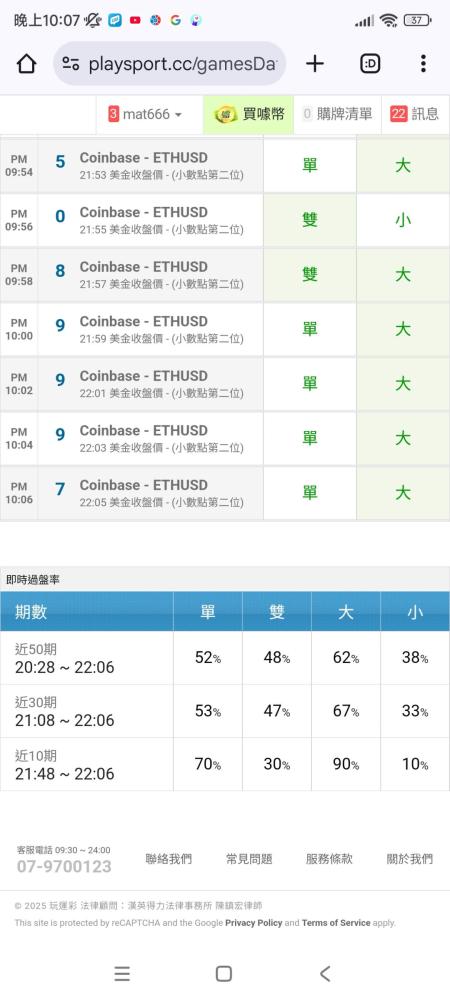Open the Google Privacy Policy link

[254, 923]
